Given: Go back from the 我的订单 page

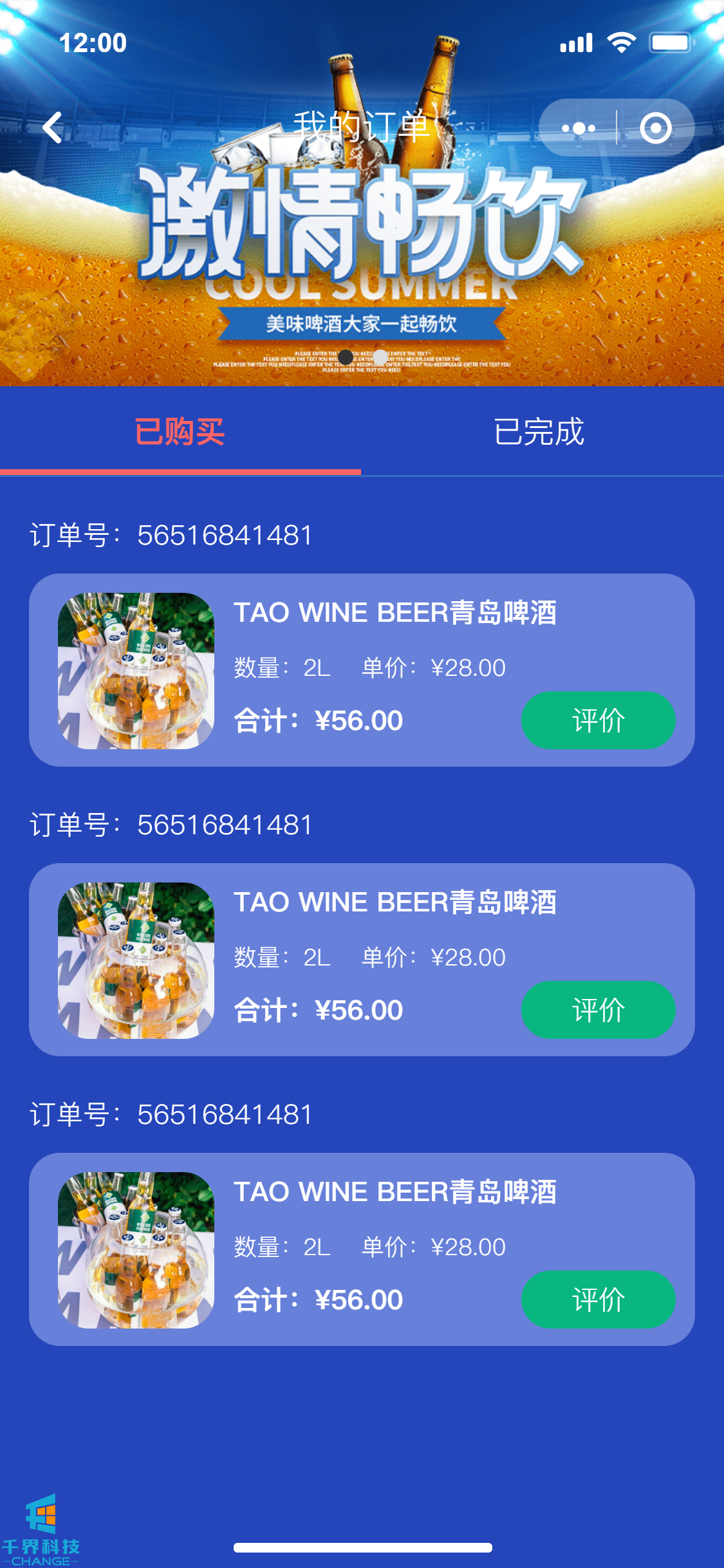Looking at the screenshot, I should click(x=53, y=127).
